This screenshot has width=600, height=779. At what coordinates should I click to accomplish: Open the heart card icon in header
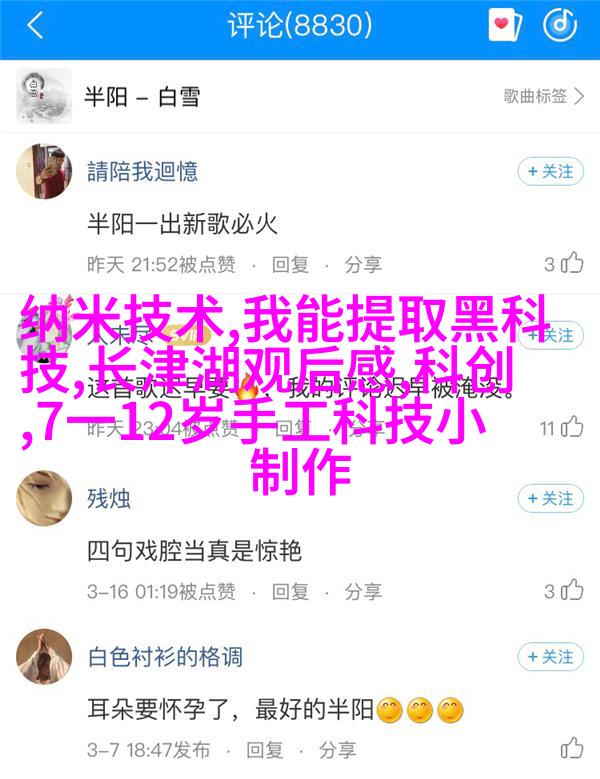(x=506, y=26)
